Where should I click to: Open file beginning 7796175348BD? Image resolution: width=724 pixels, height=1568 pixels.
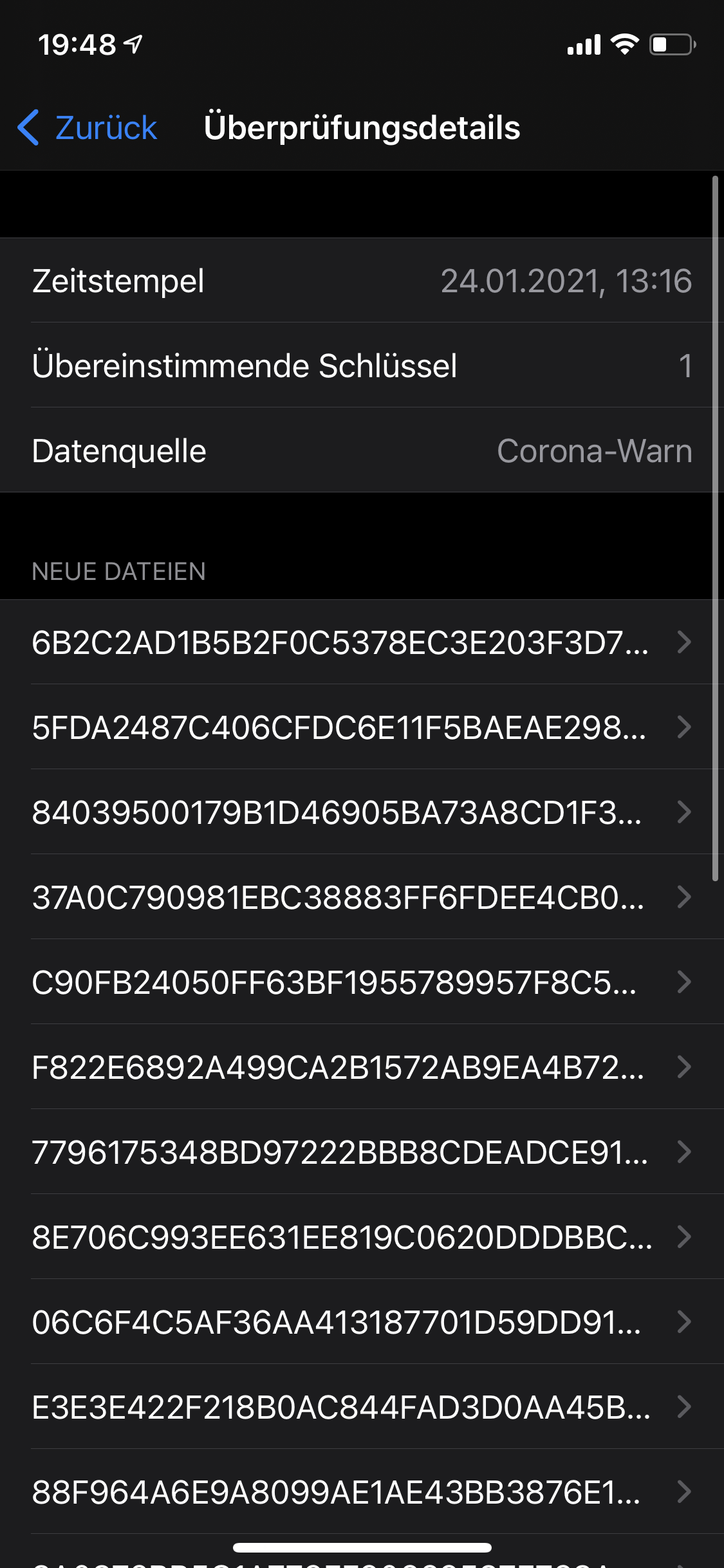coord(360,1152)
